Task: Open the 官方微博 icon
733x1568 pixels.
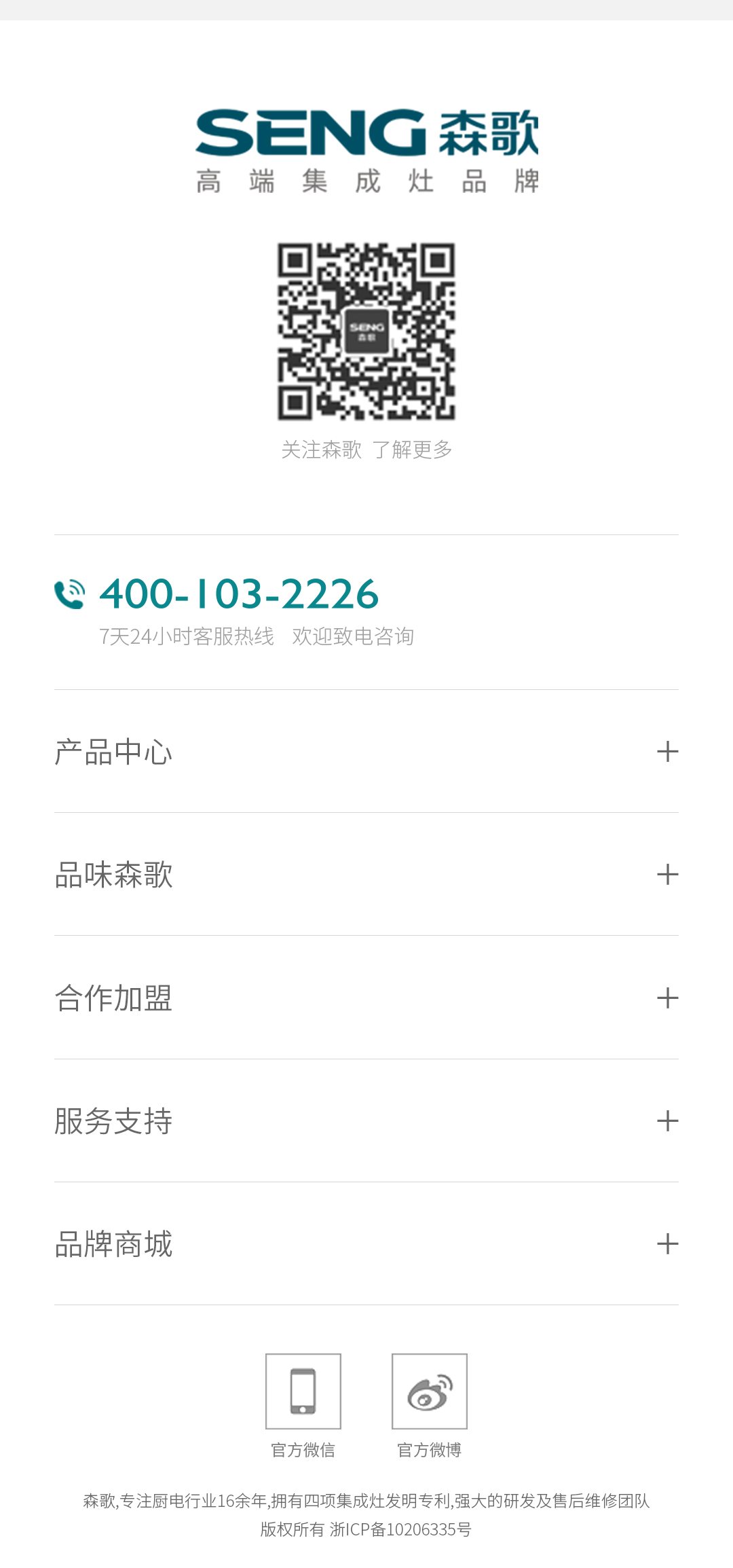Action: pyautogui.click(x=429, y=1391)
